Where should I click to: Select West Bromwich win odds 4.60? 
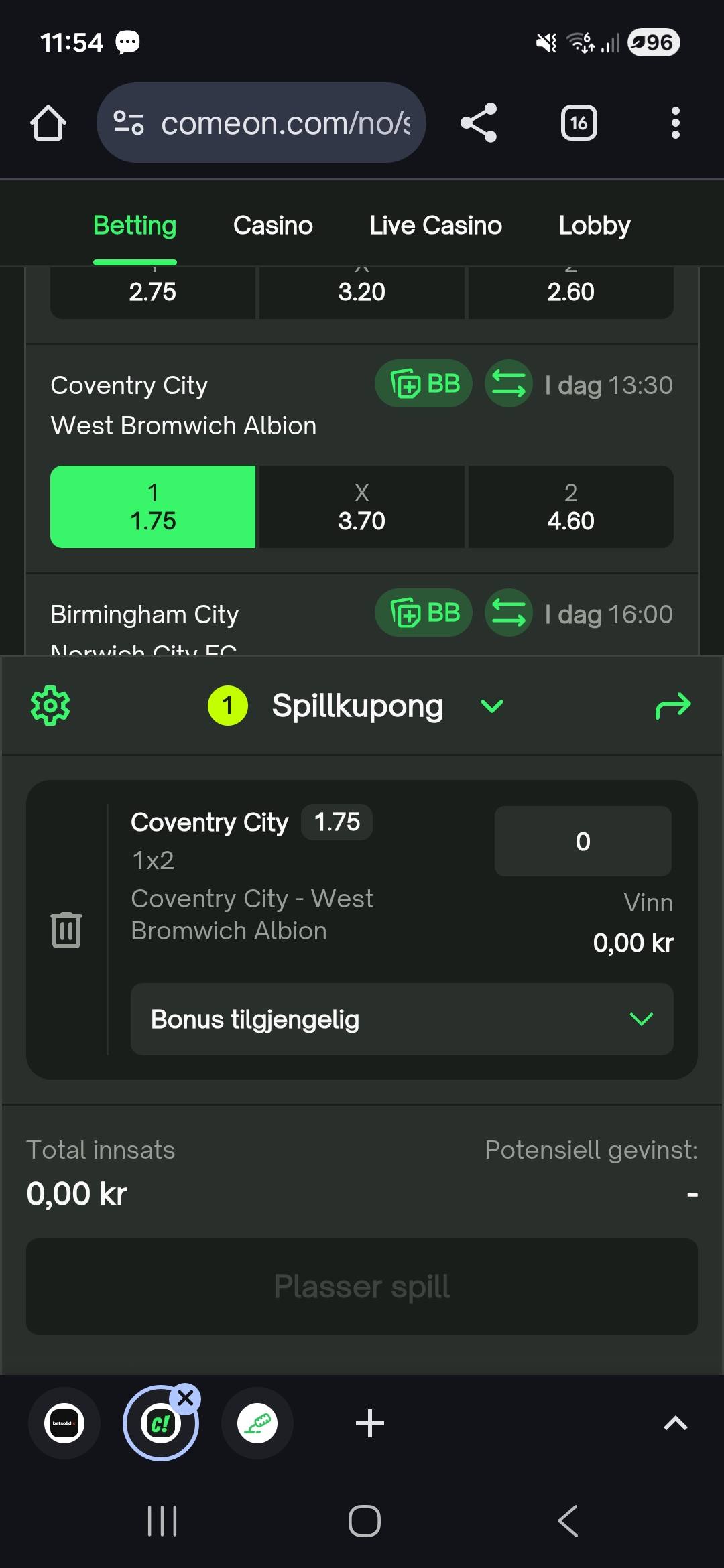click(x=570, y=507)
